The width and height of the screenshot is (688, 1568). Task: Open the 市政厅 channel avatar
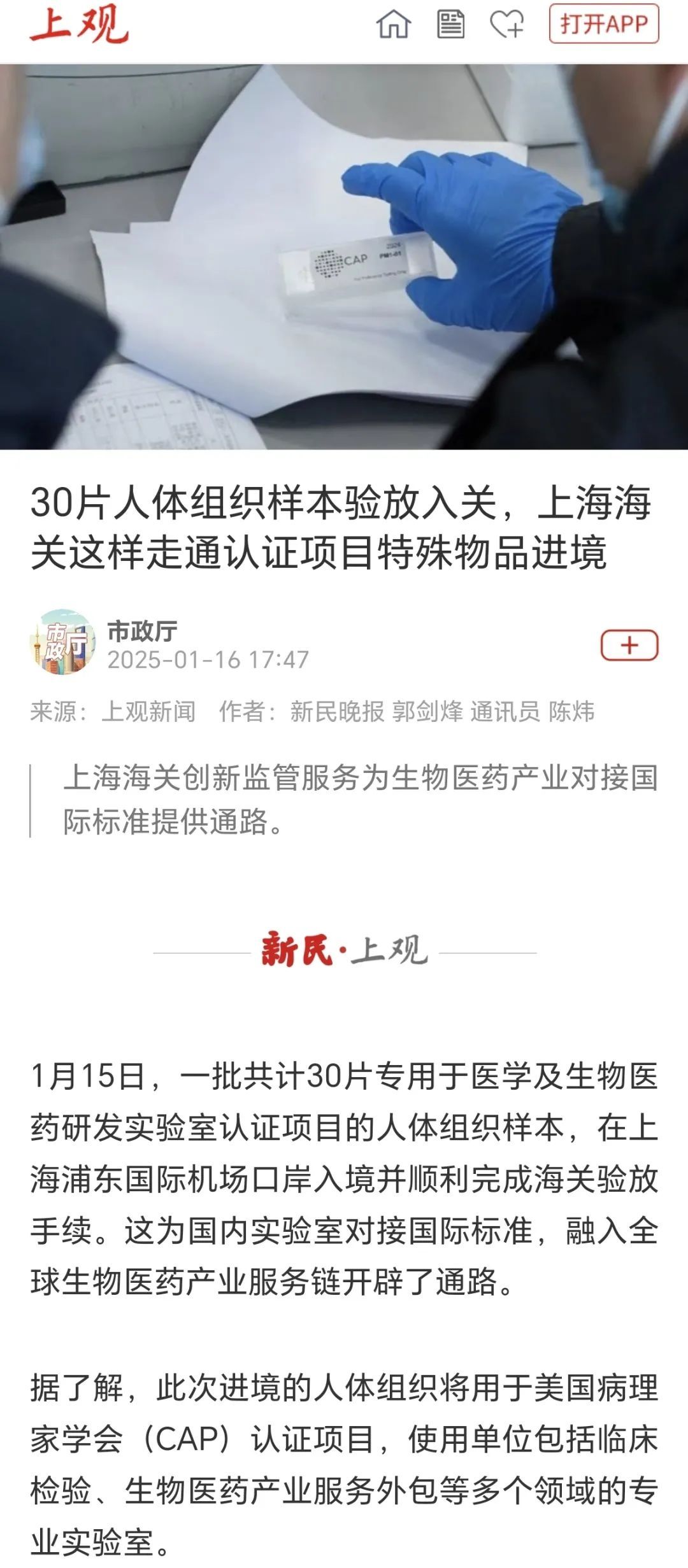62,642
